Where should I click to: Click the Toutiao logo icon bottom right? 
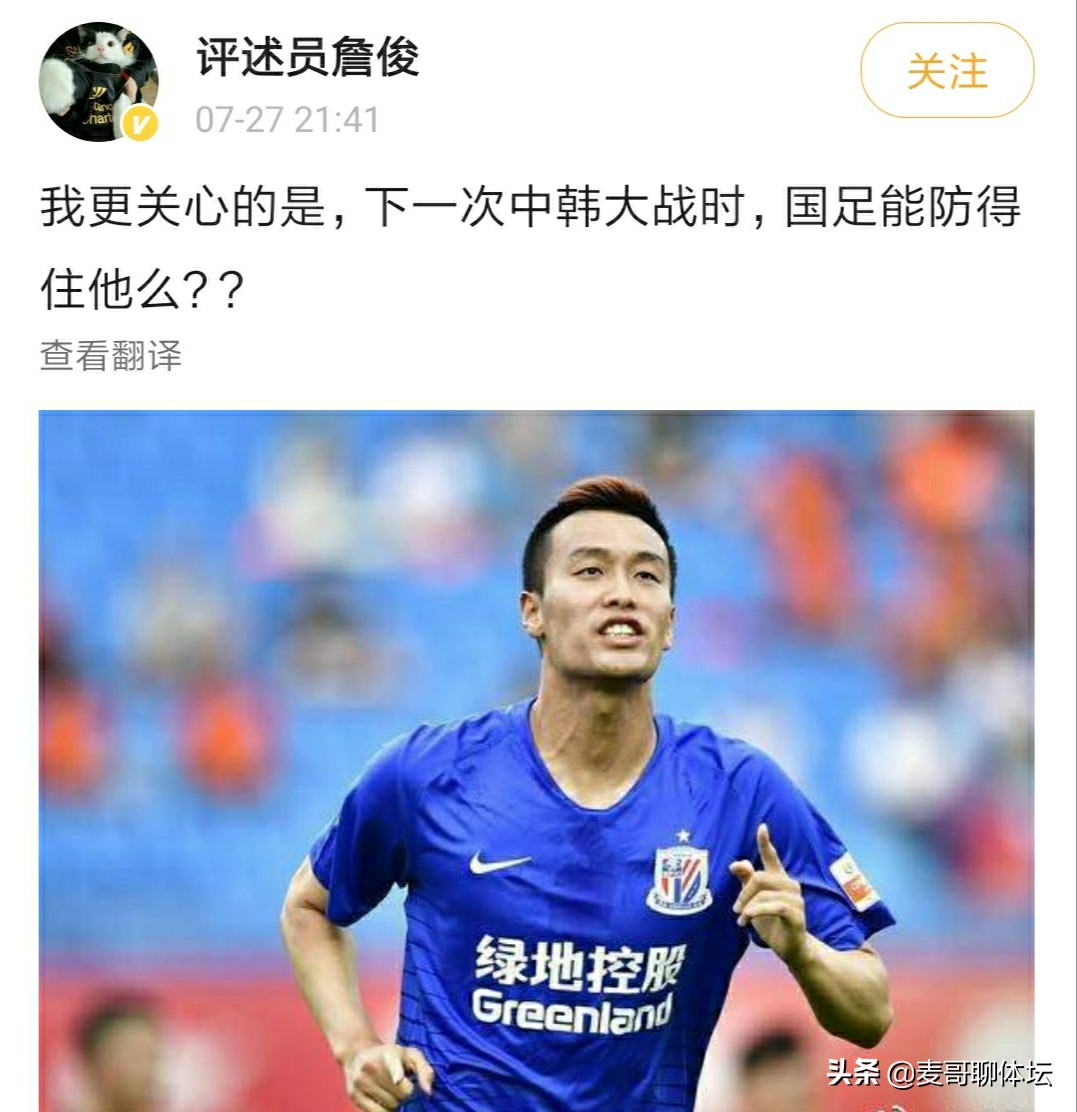pos(855,1072)
